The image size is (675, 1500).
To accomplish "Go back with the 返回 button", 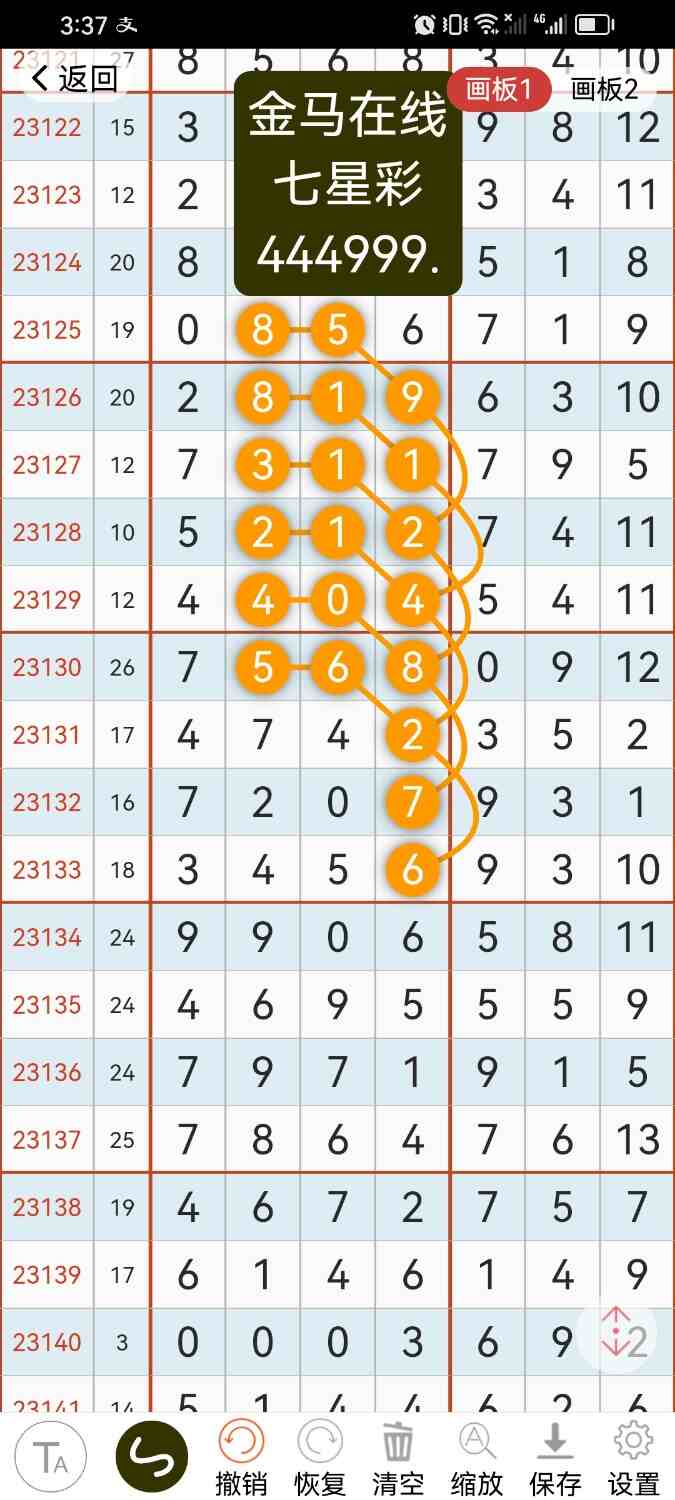I will [x=75, y=78].
